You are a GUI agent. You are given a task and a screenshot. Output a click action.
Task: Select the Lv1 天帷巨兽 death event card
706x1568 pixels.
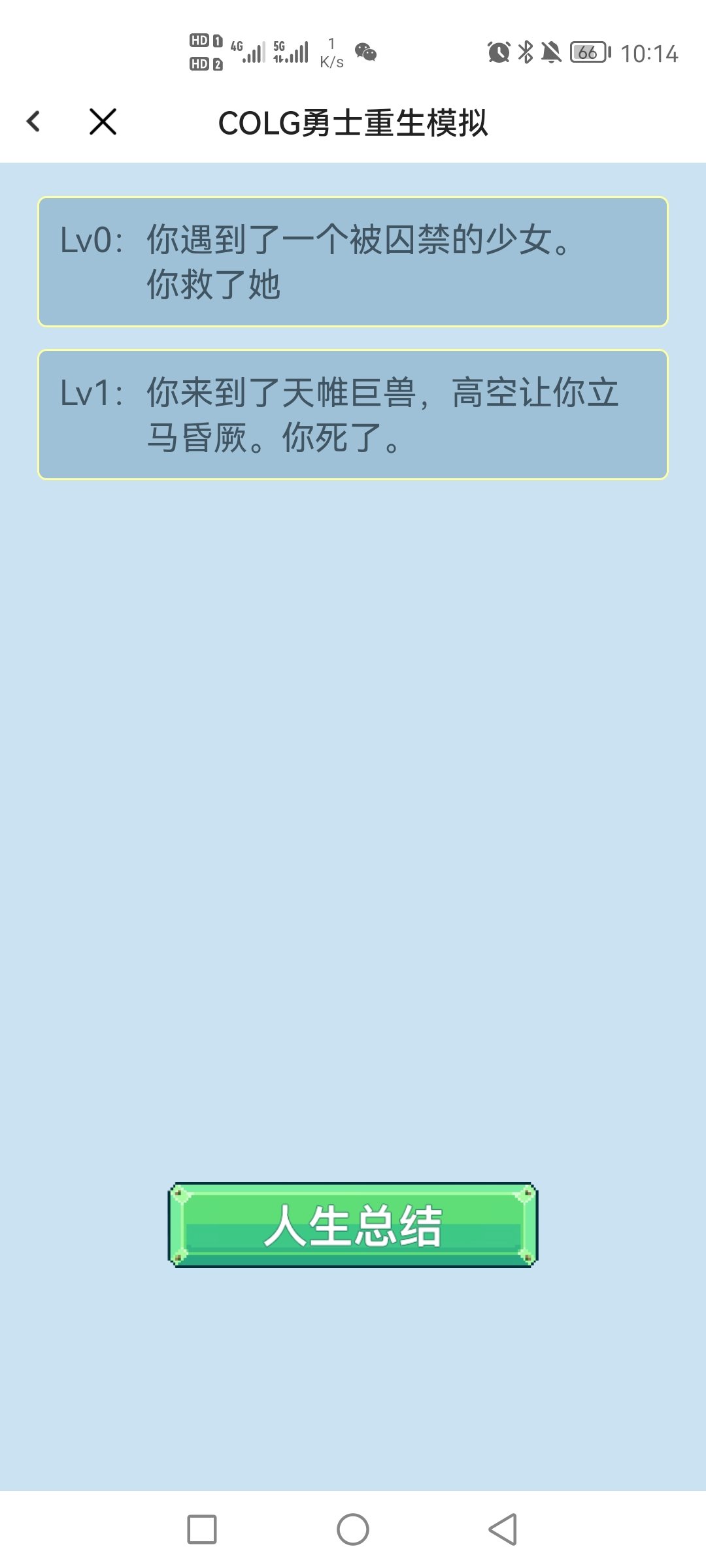click(353, 416)
